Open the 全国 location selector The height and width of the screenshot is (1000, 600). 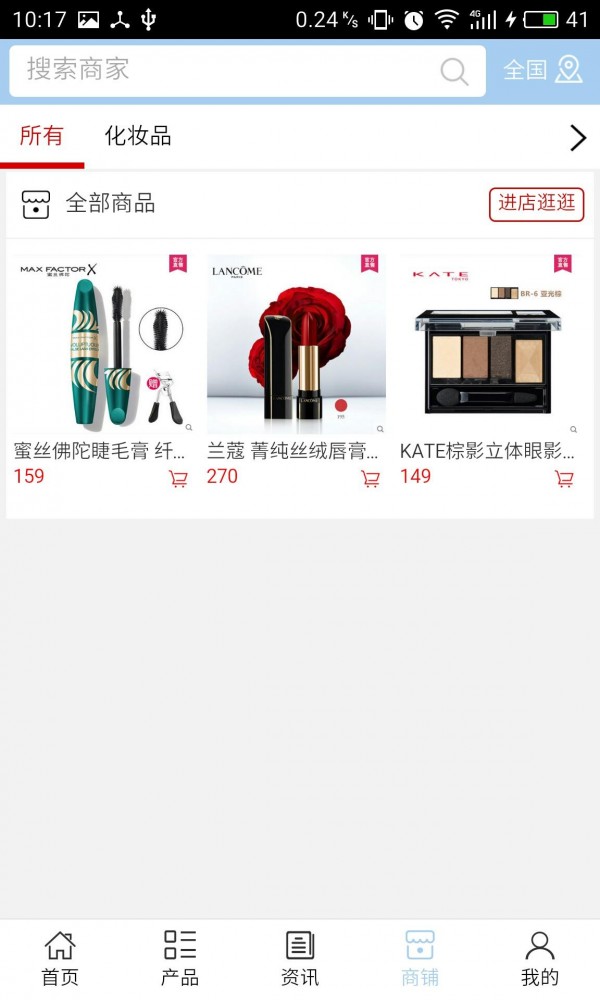point(543,70)
